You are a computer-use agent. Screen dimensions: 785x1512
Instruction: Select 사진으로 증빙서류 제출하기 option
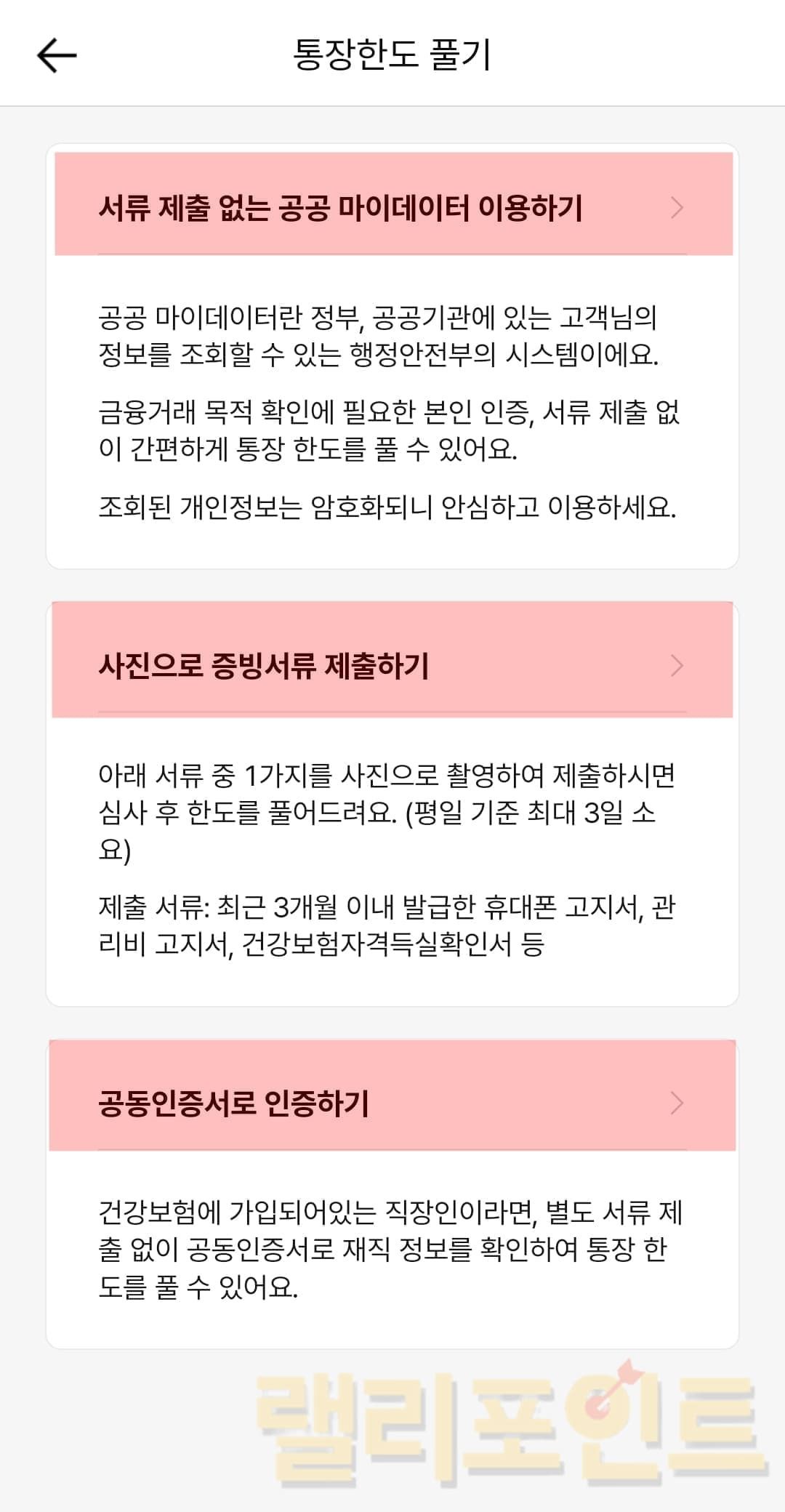392,665
